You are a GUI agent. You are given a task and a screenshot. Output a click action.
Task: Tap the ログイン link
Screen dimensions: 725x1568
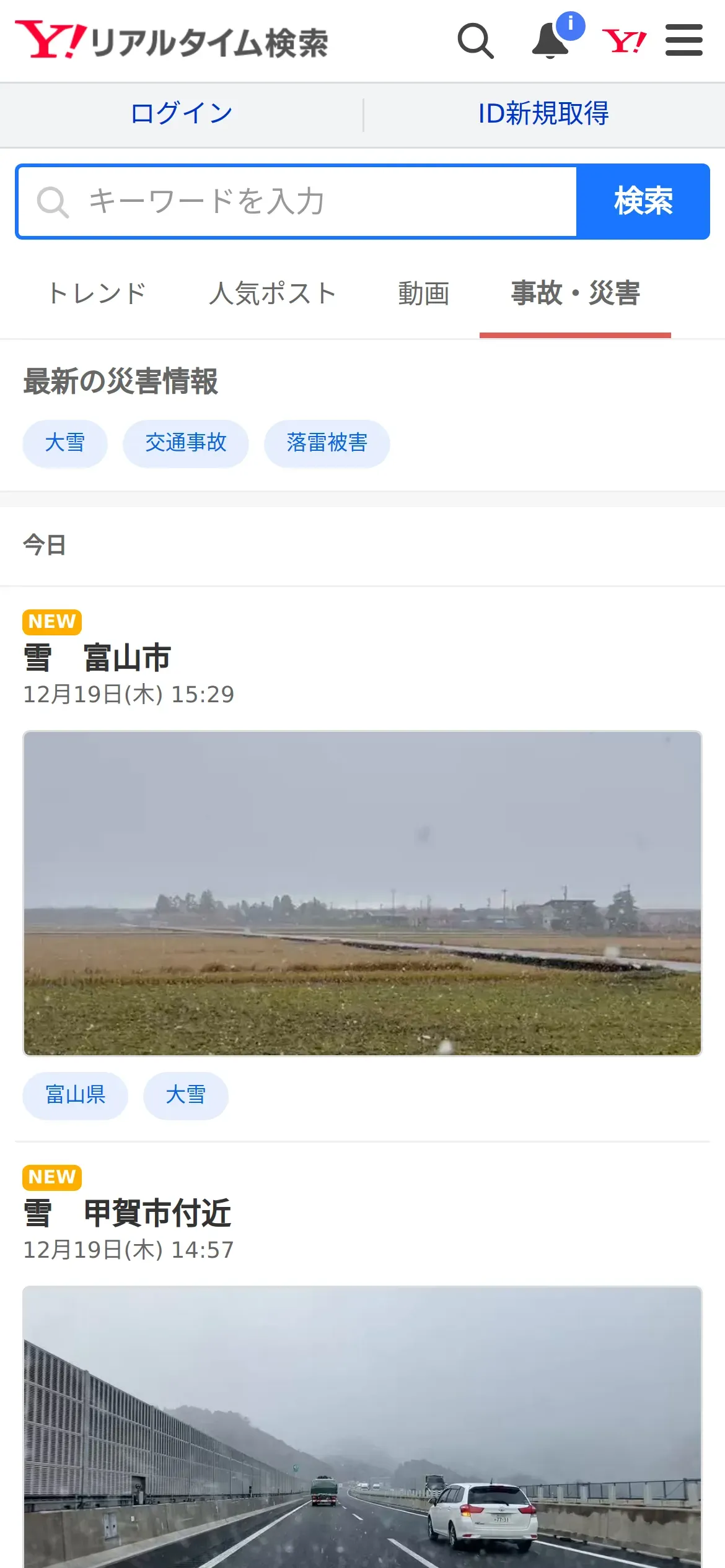[x=182, y=114]
